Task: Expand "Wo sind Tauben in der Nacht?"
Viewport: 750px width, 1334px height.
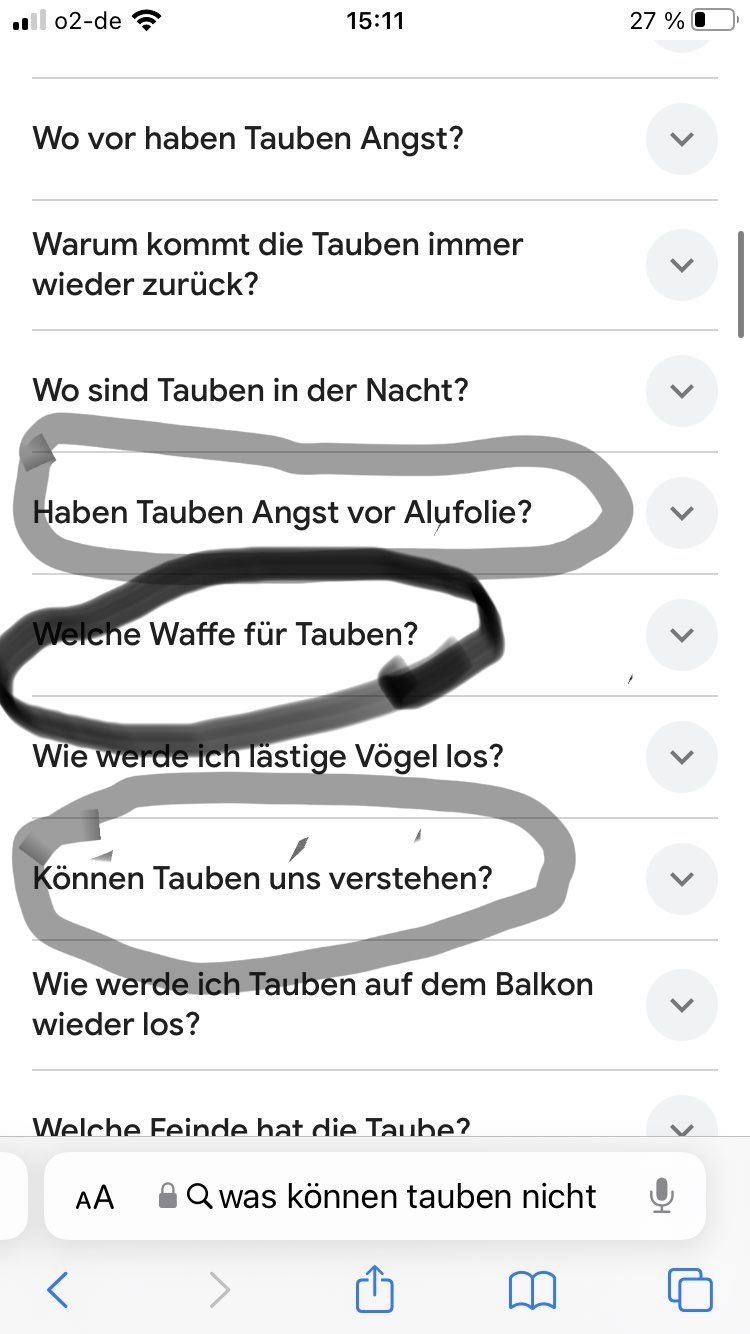Action: [x=681, y=391]
